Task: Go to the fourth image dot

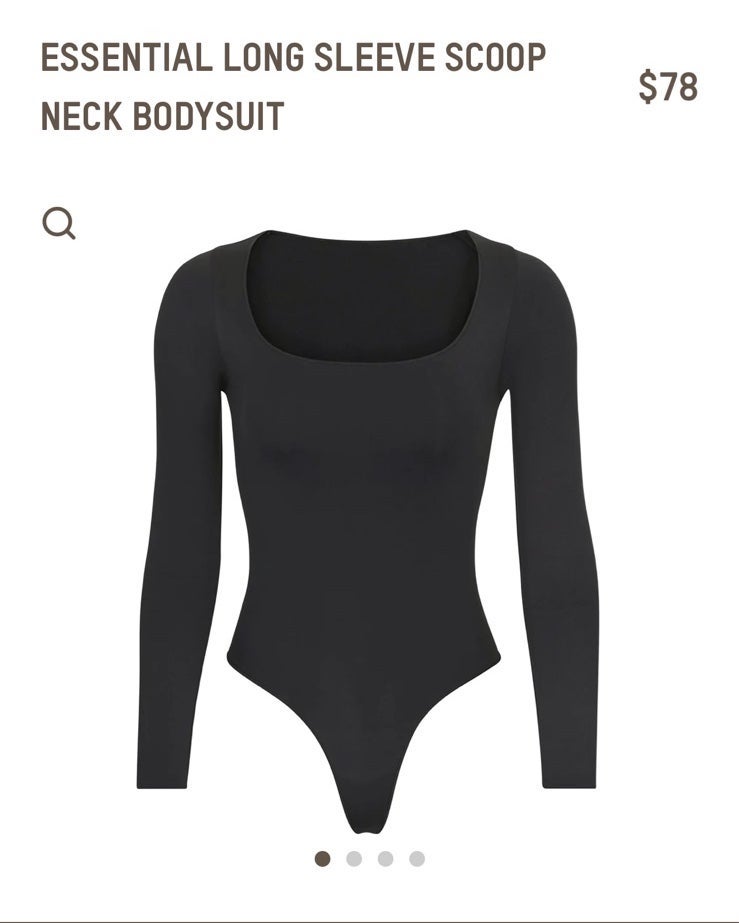Action: coord(417,858)
